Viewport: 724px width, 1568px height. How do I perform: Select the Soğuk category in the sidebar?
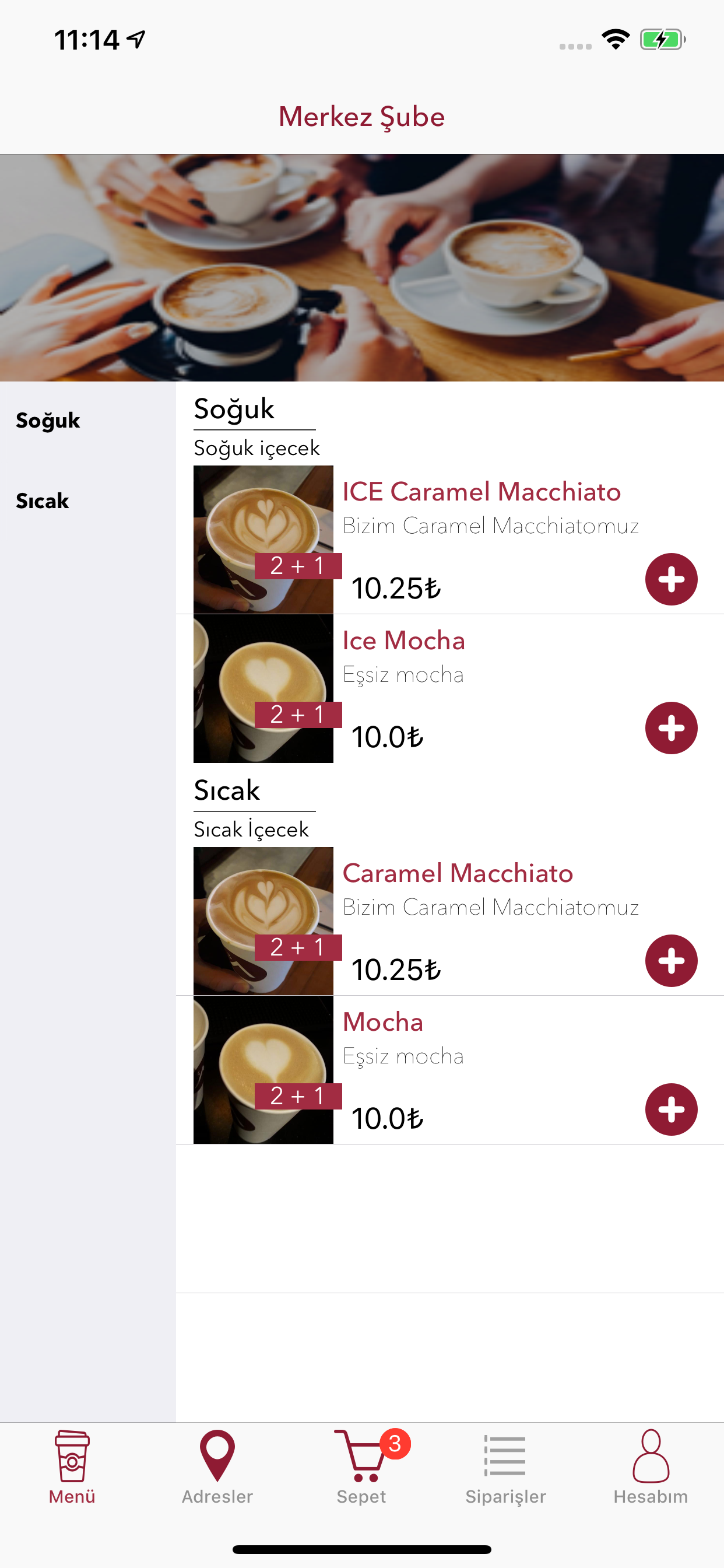tap(48, 421)
